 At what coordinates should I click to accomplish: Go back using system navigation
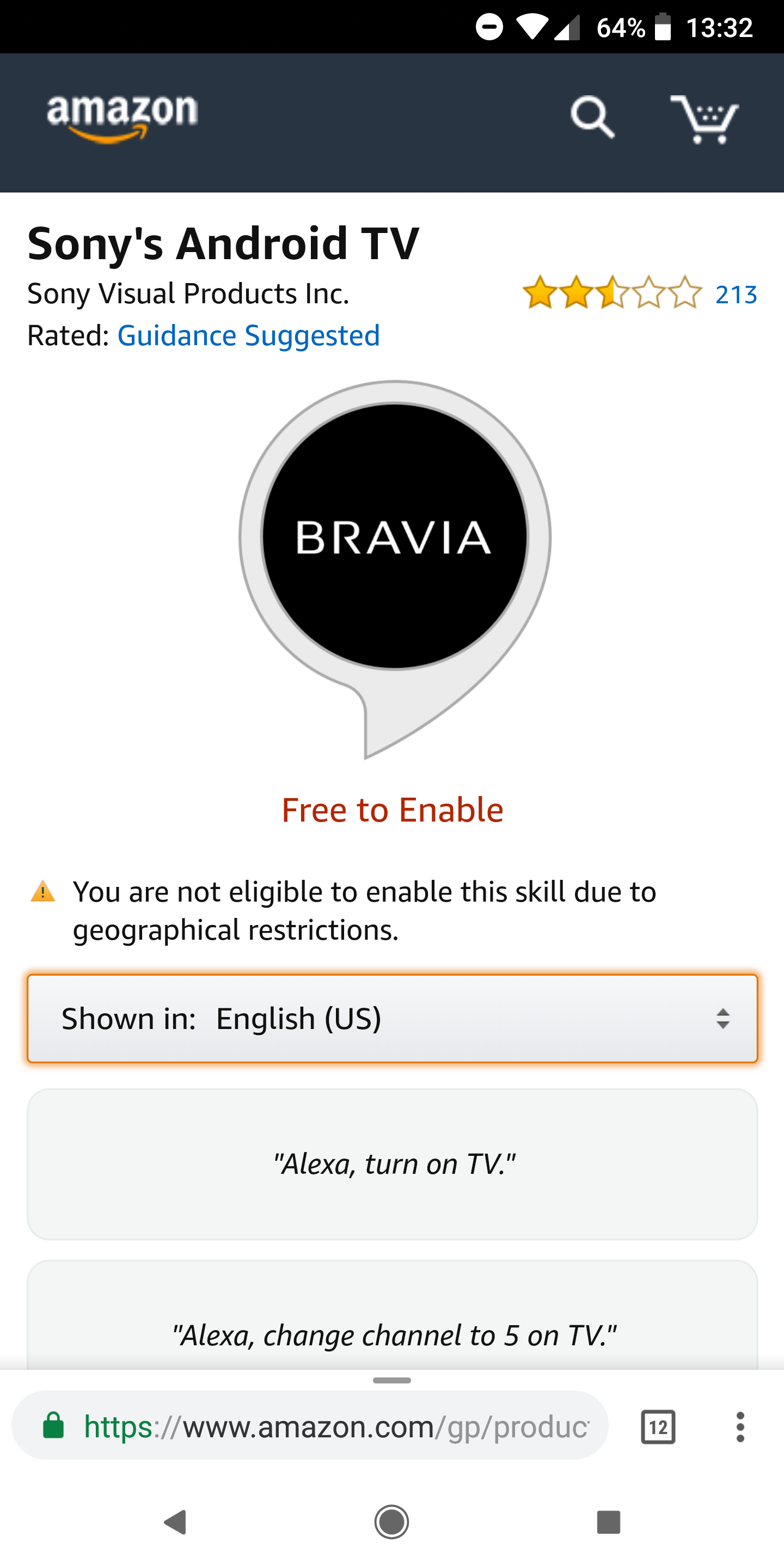(176, 1522)
